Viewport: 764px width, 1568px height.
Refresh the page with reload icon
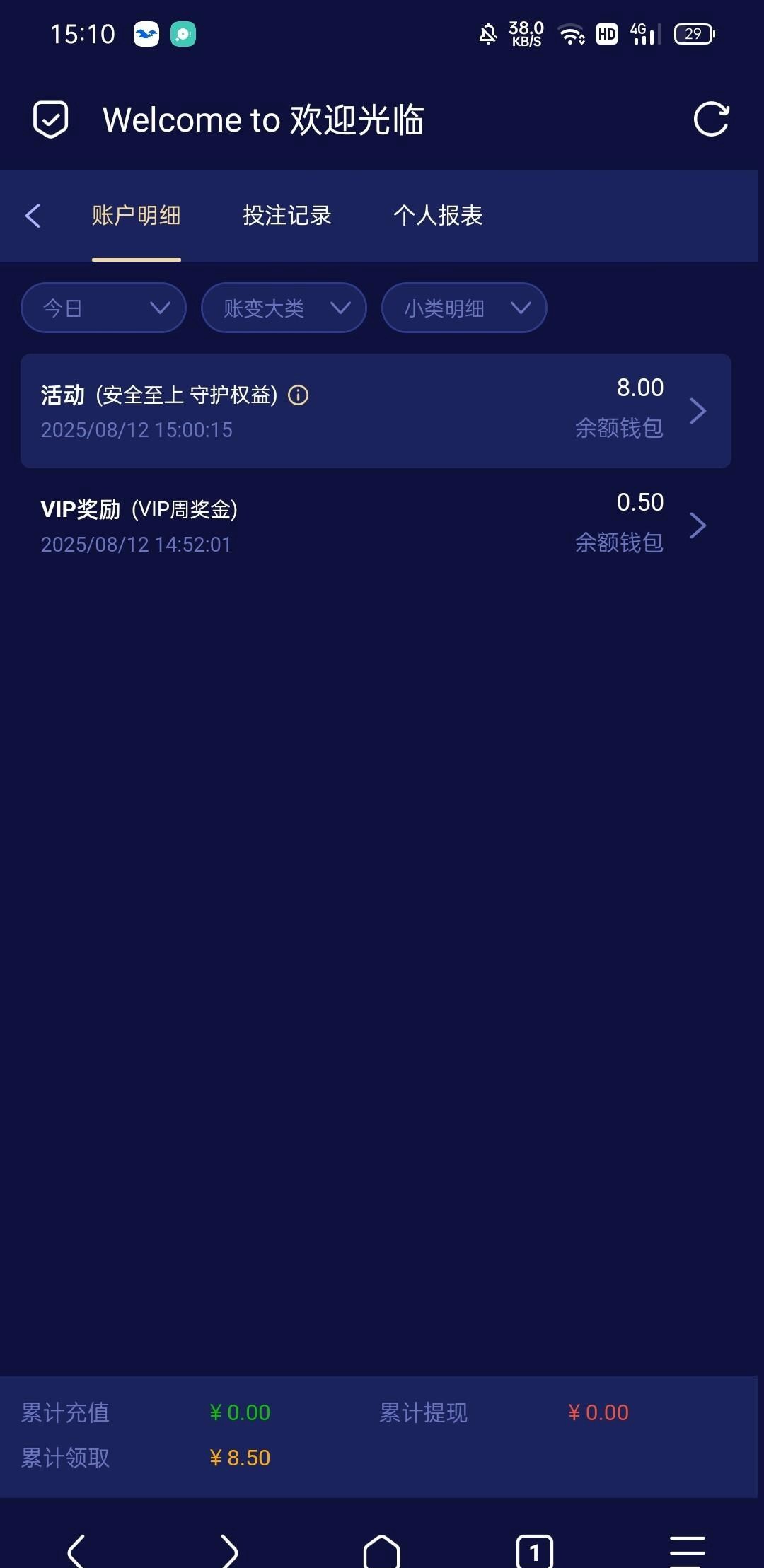click(710, 119)
